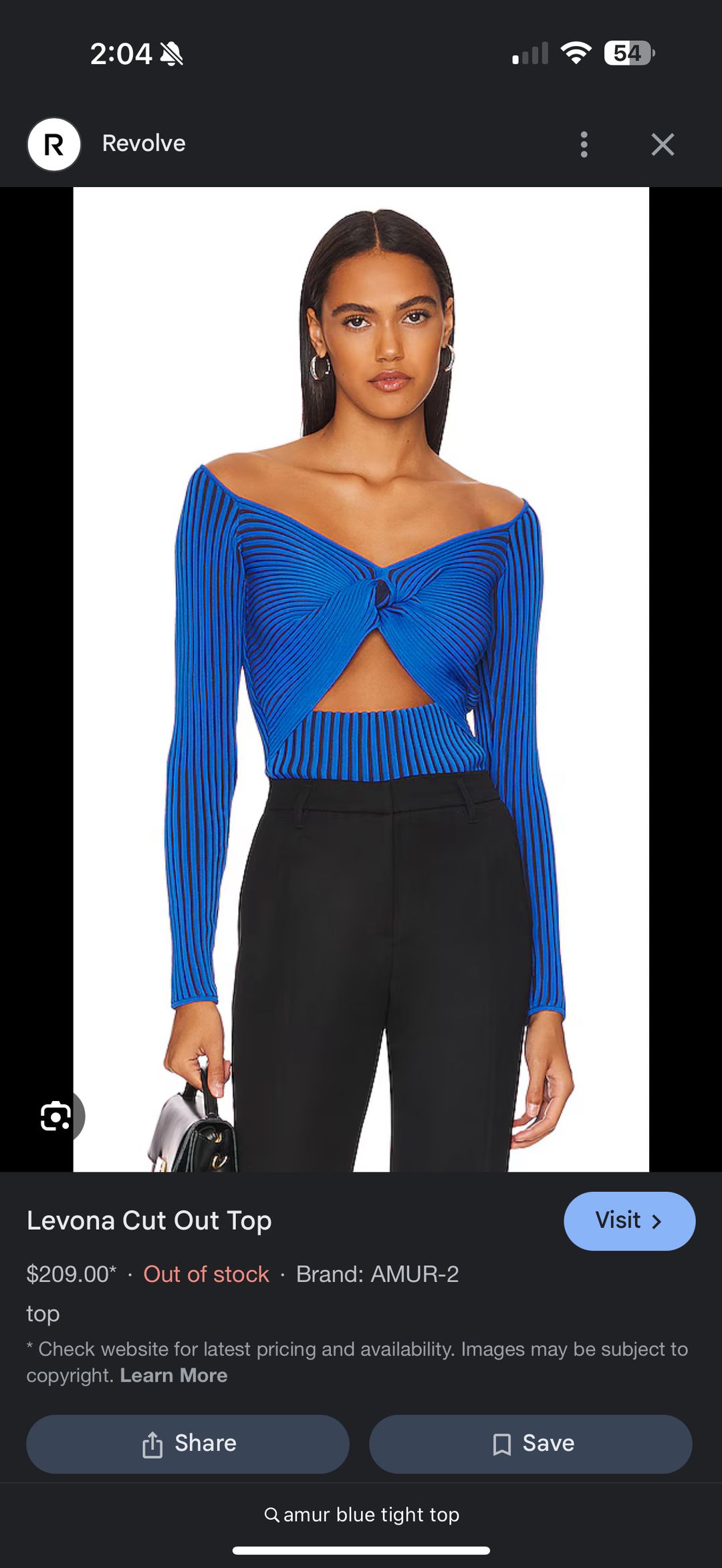This screenshot has width=722, height=1568.
Task: Tap the Visit button
Action: coord(629,1221)
